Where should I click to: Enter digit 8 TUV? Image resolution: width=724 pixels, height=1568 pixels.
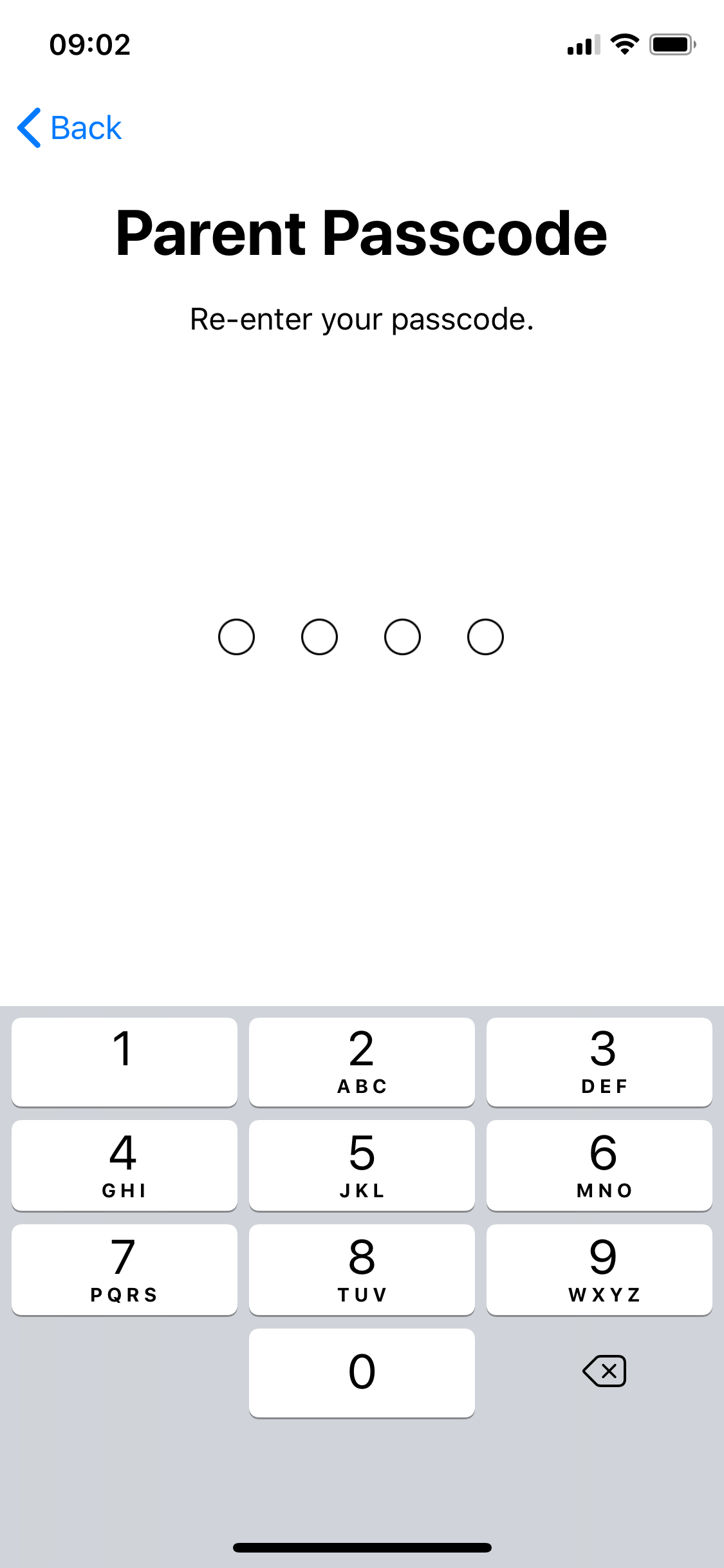(362, 1270)
